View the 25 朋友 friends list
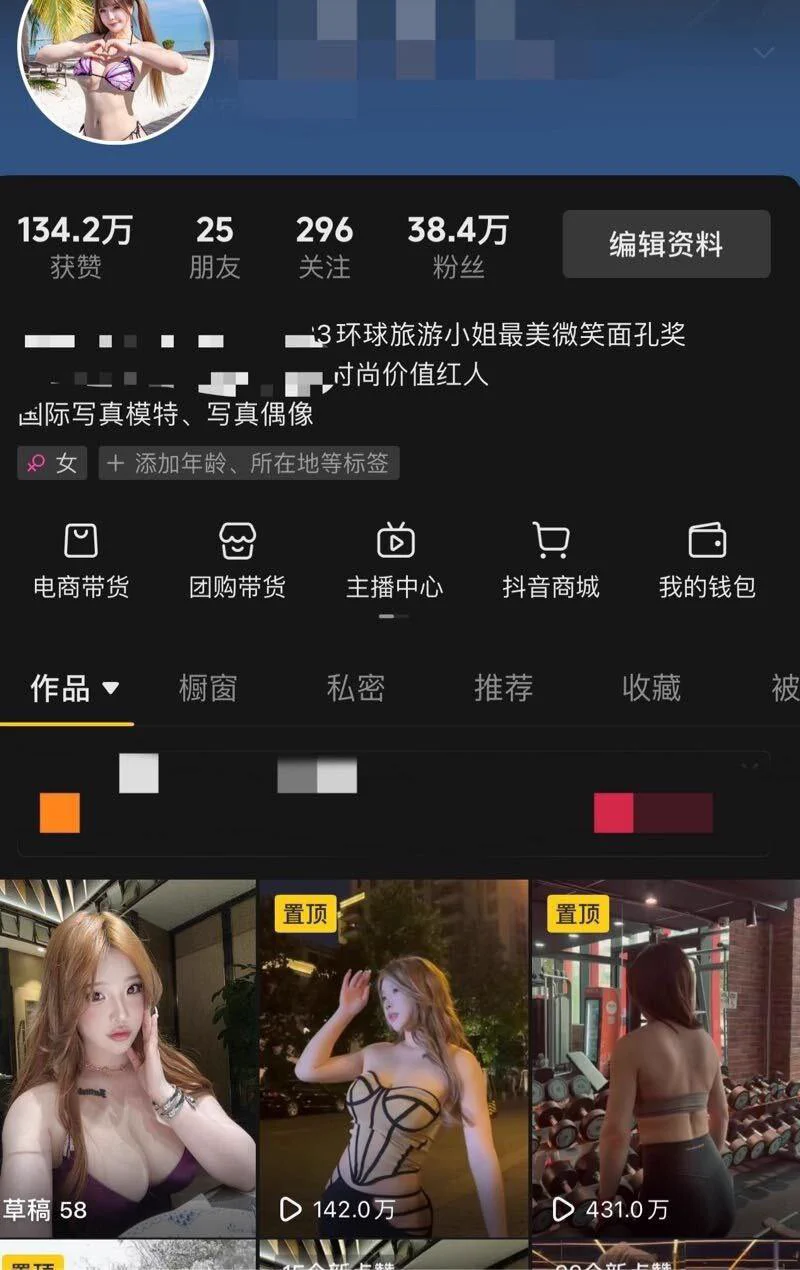 (x=214, y=246)
